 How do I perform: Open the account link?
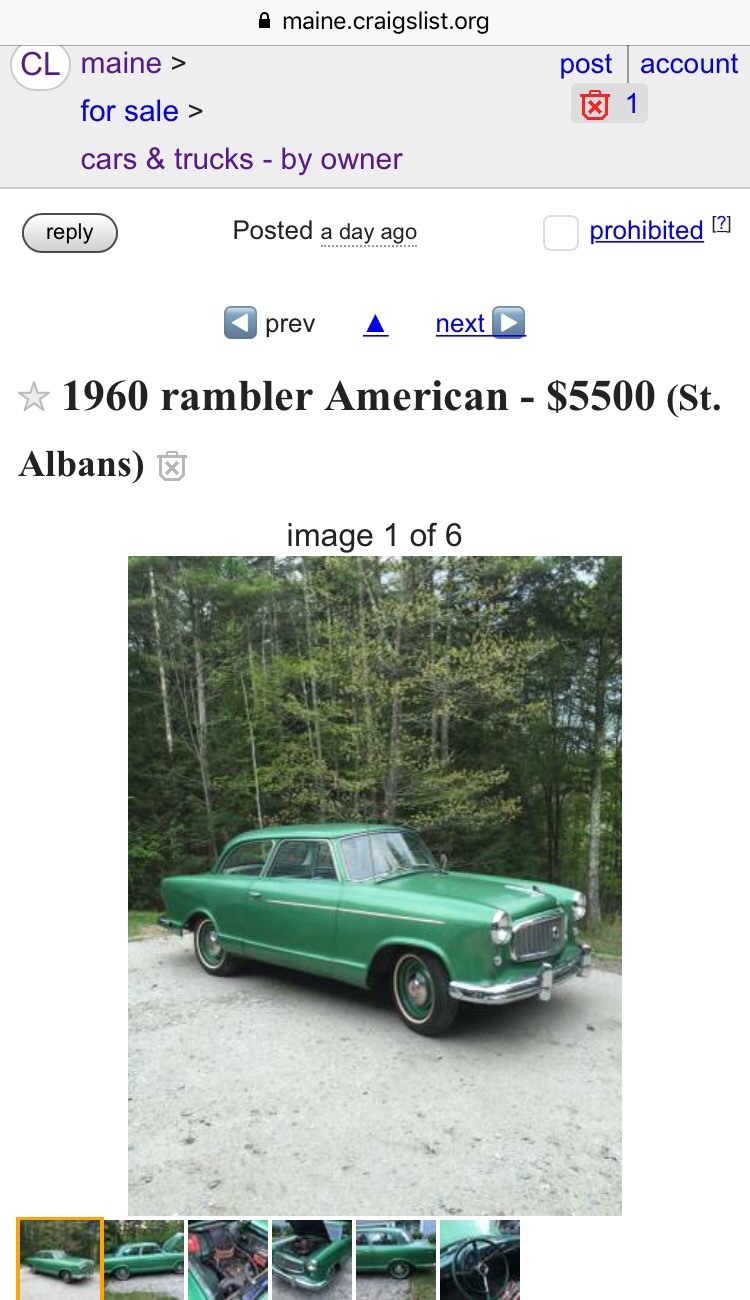tap(689, 64)
